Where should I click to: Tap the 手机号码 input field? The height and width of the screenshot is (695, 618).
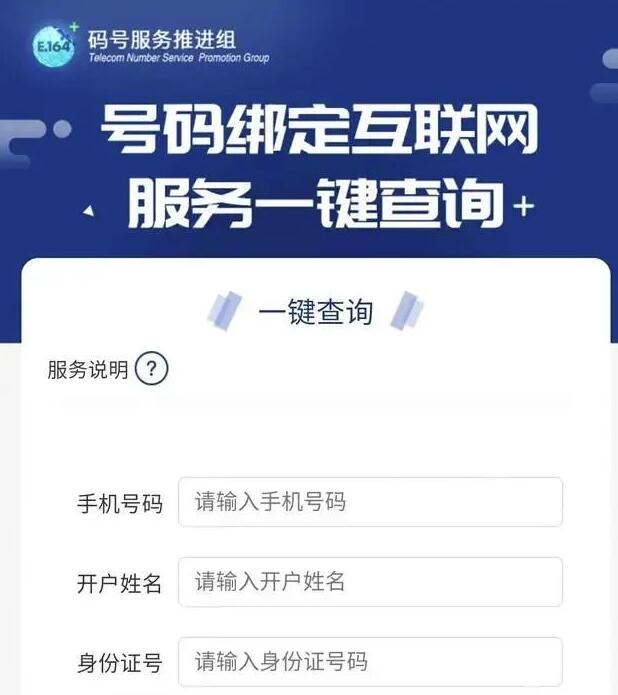370,502
